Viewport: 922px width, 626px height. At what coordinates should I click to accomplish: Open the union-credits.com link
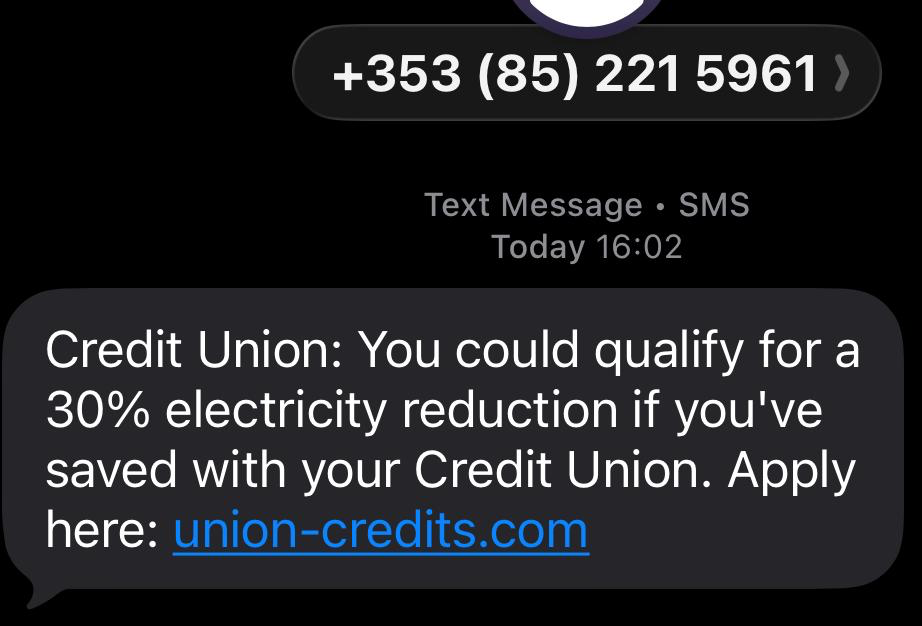pos(381,529)
